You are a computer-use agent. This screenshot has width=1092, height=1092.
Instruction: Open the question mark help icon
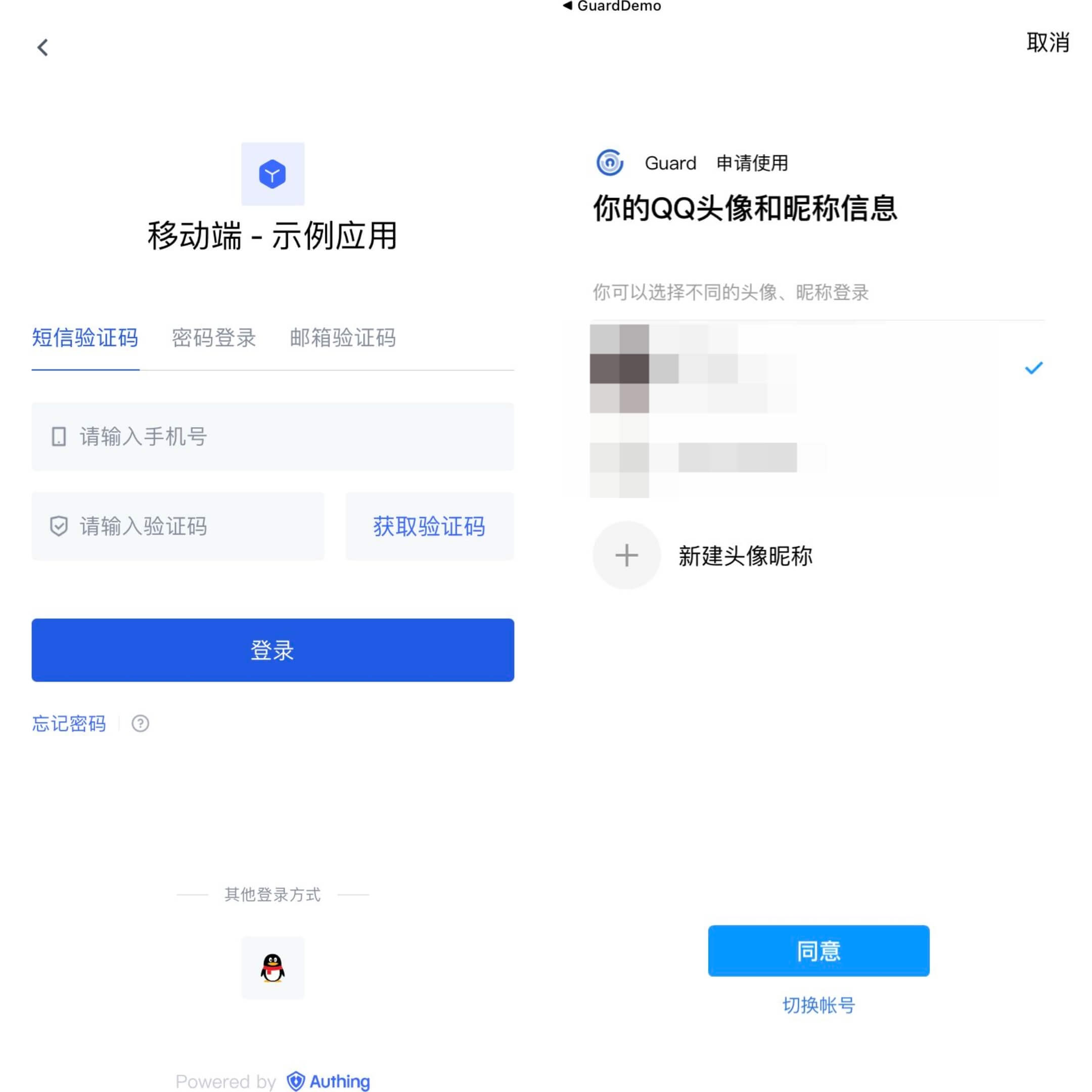point(140,723)
